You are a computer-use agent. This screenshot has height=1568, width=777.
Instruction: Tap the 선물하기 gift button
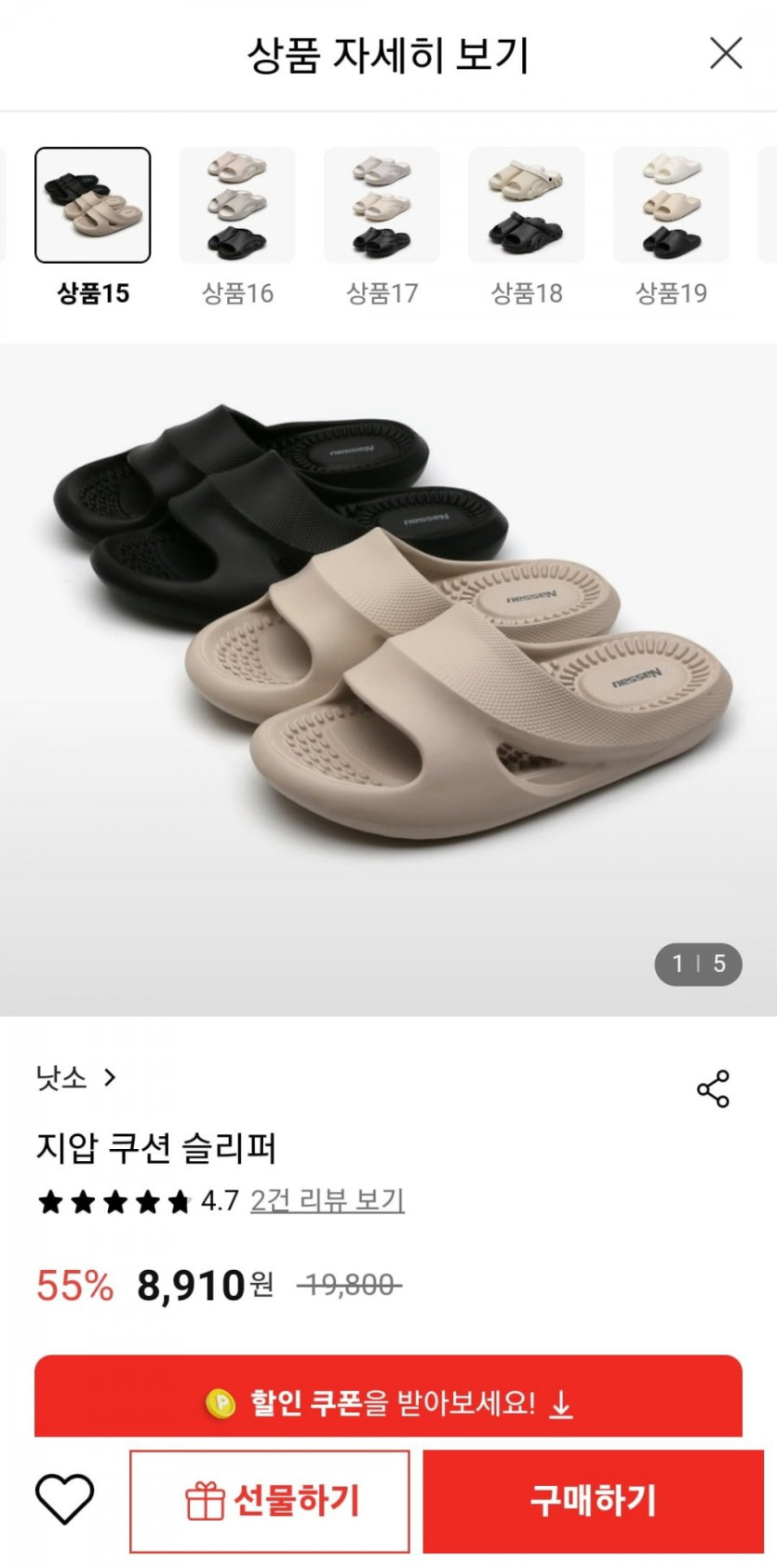[x=270, y=1501]
